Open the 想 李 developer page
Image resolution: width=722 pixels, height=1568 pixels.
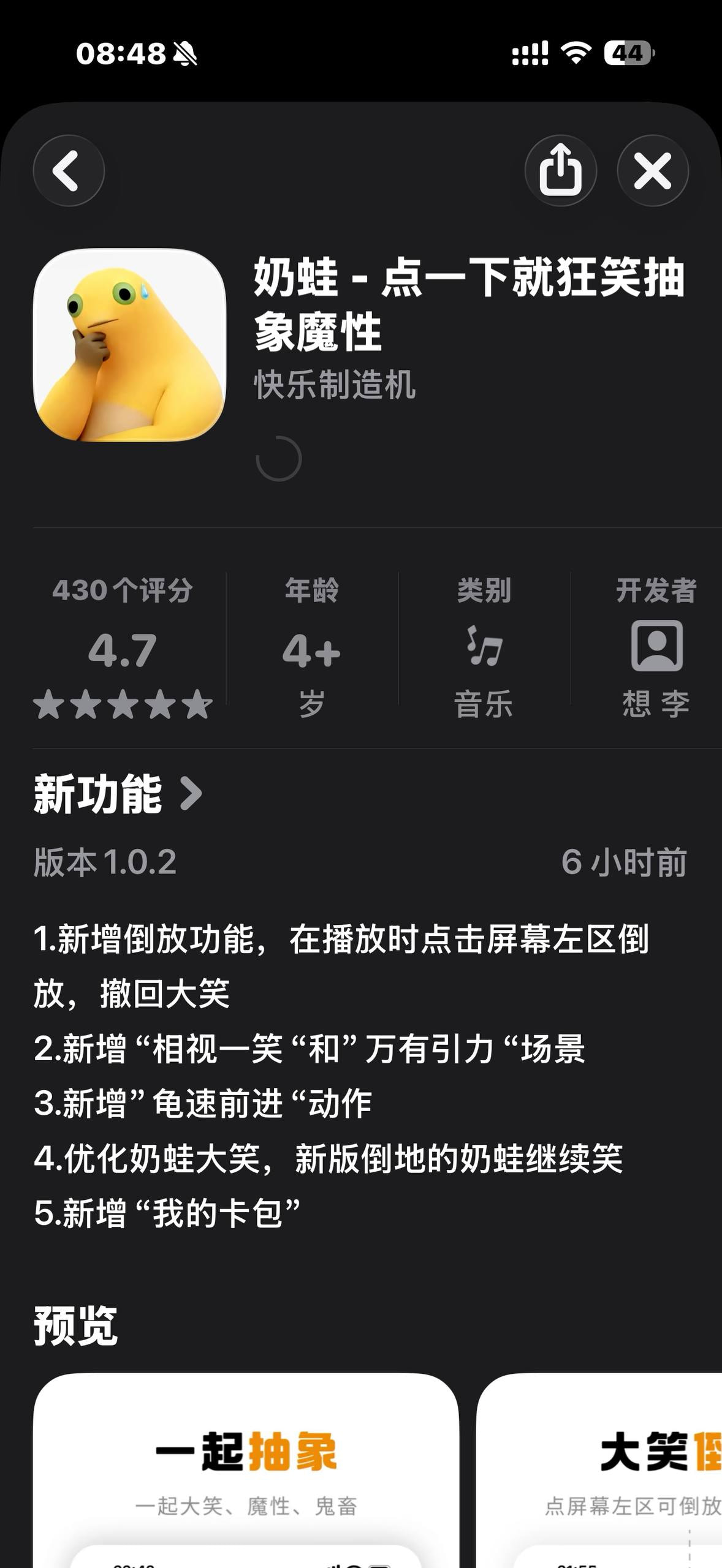pos(656,647)
